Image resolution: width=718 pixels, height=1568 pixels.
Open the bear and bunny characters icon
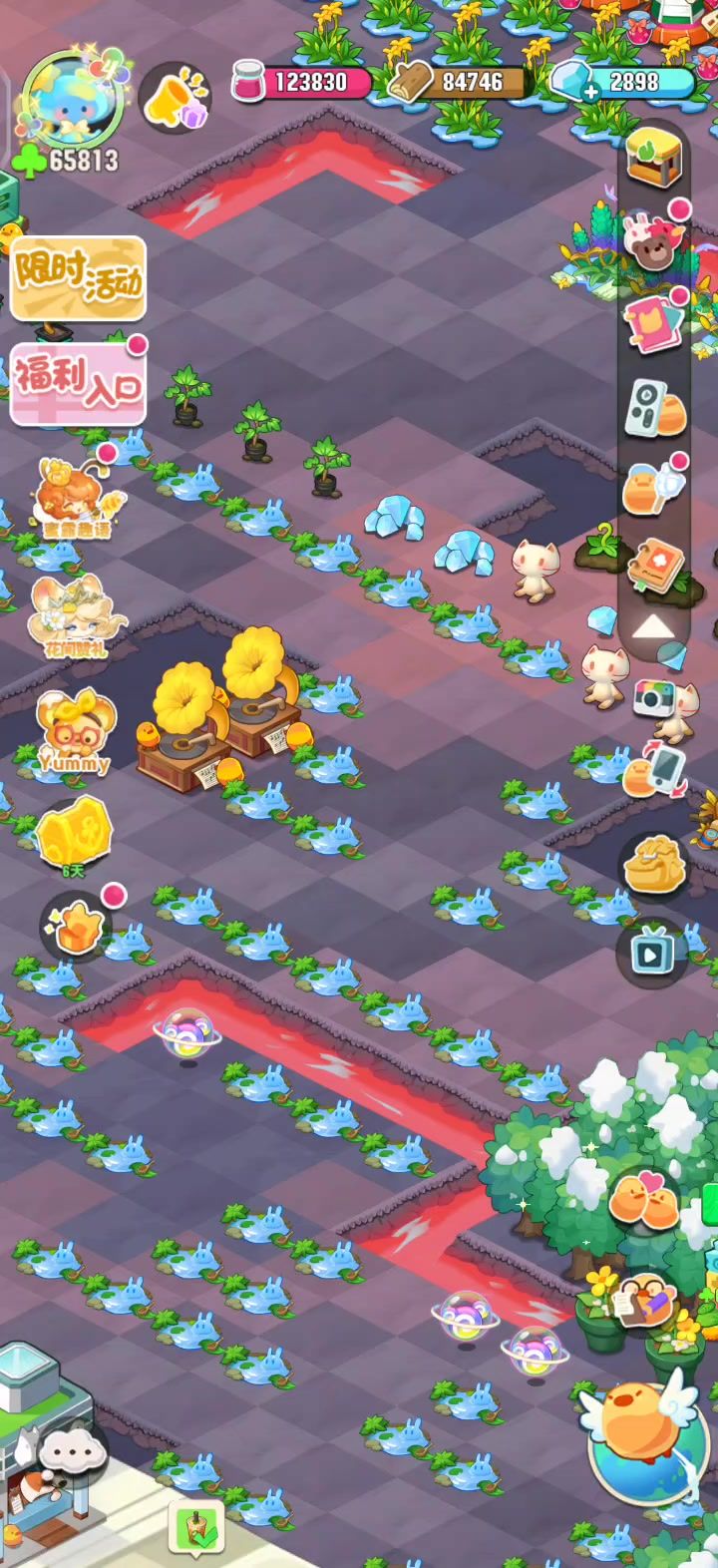(x=652, y=240)
